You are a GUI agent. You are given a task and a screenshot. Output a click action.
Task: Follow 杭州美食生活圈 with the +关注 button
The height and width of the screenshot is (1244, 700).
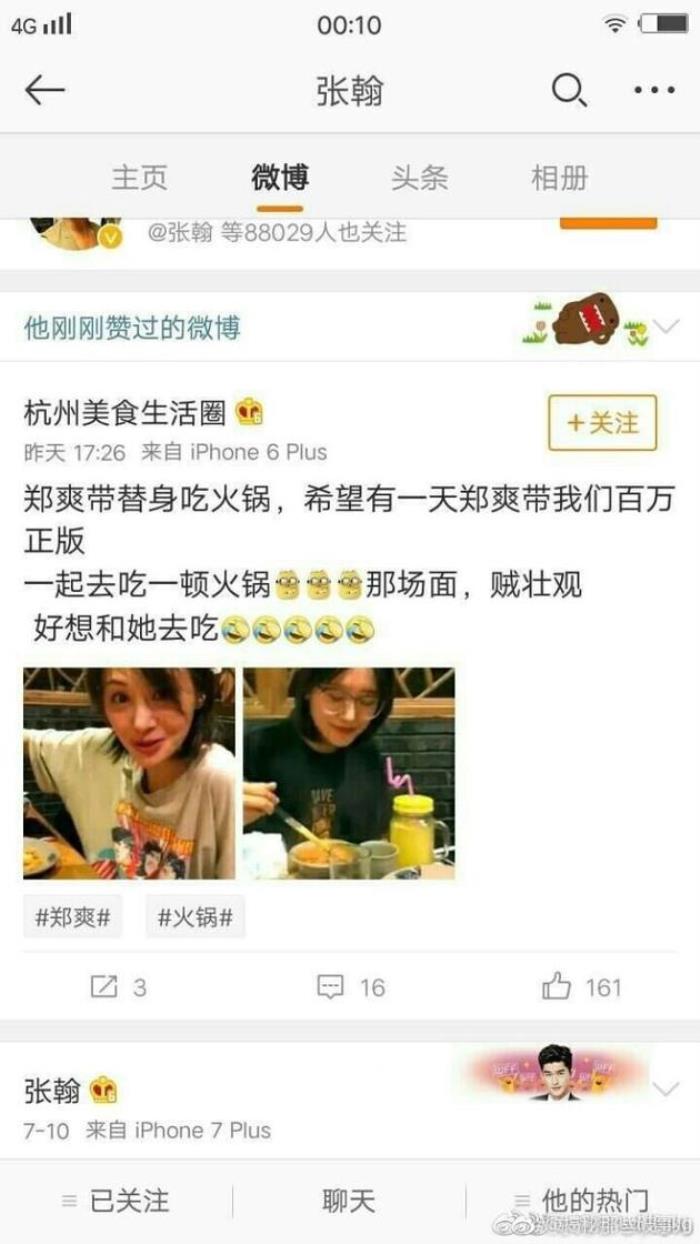tap(602, 422)
